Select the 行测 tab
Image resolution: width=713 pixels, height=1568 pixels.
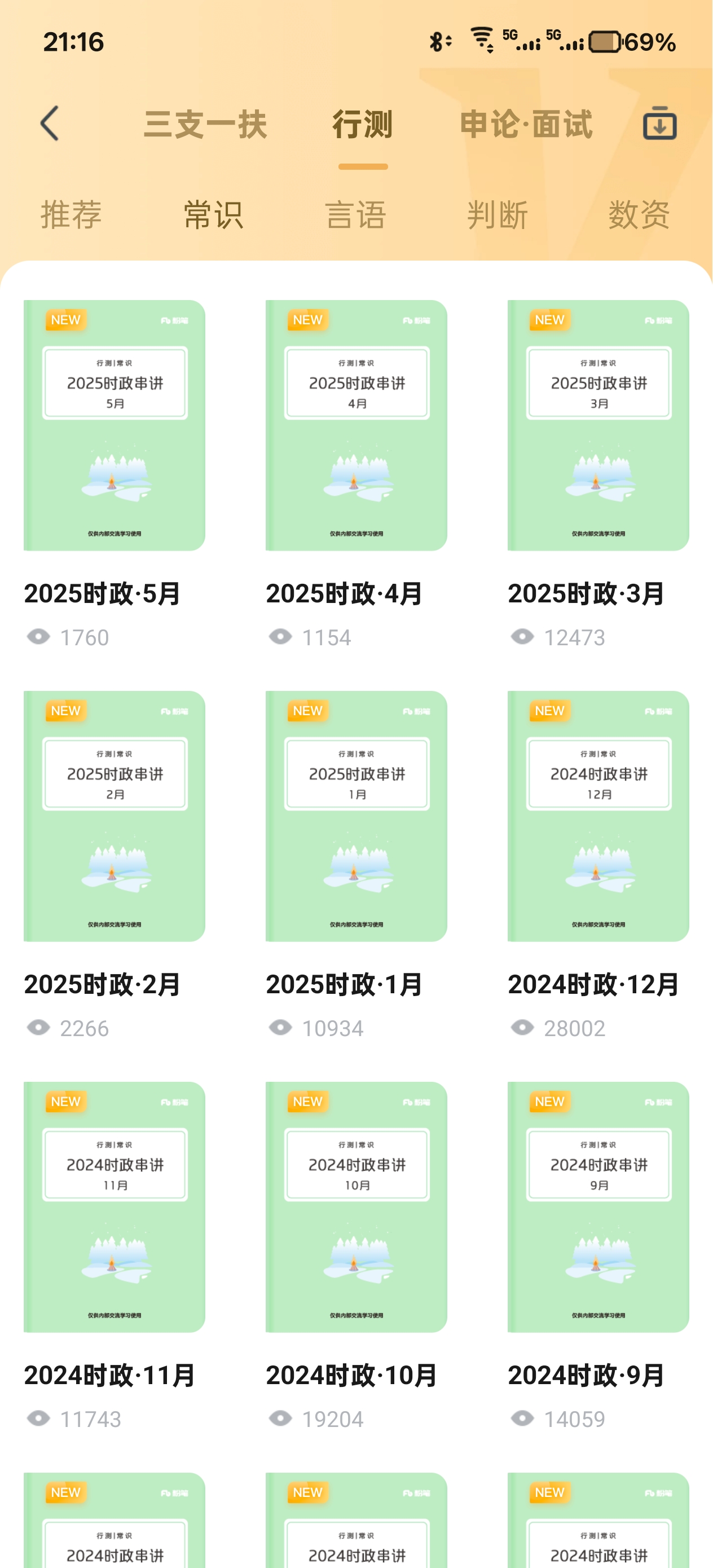[x=362, y=125]
